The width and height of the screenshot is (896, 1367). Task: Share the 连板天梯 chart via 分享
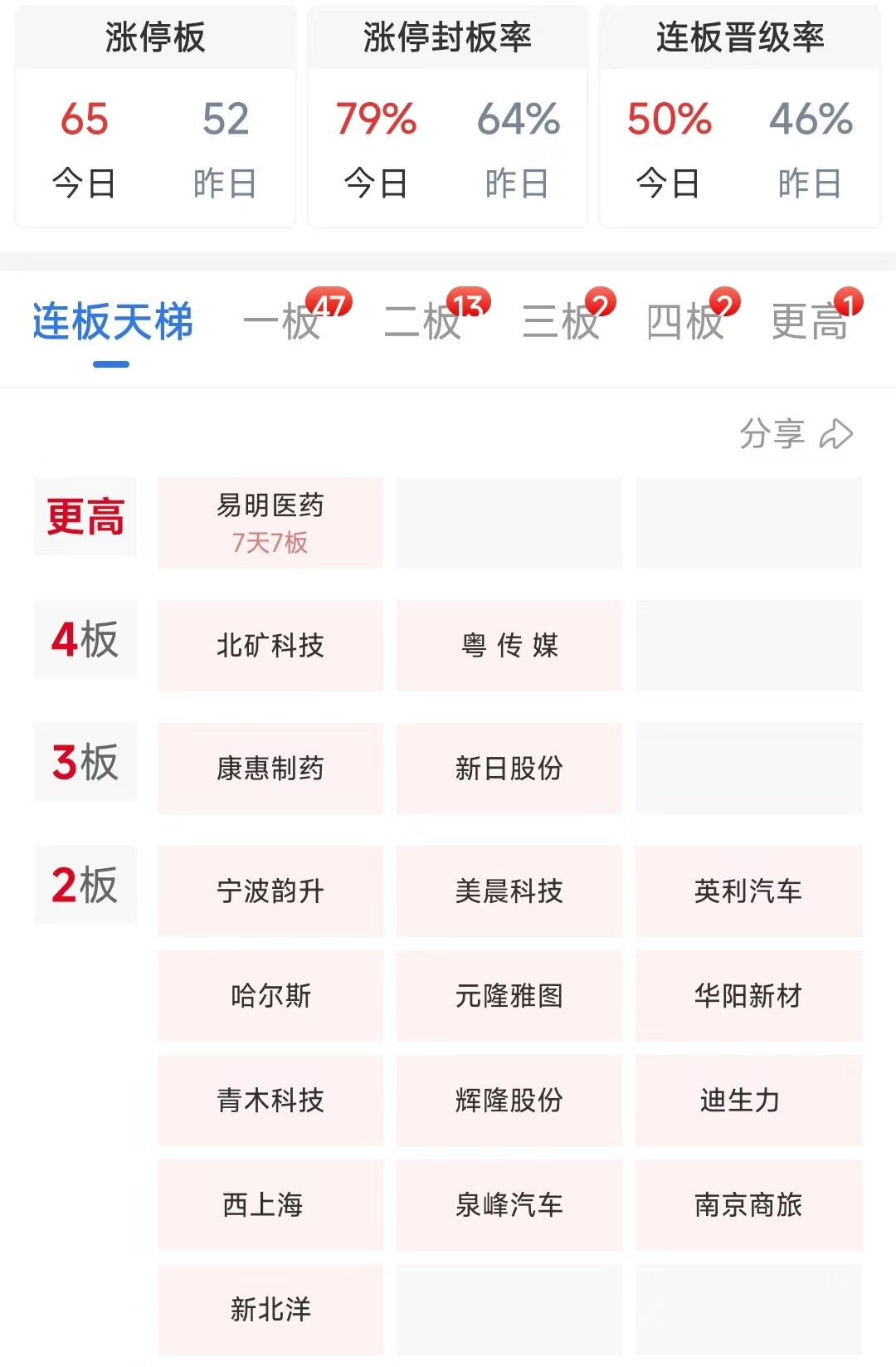click(x=796, y=433)
